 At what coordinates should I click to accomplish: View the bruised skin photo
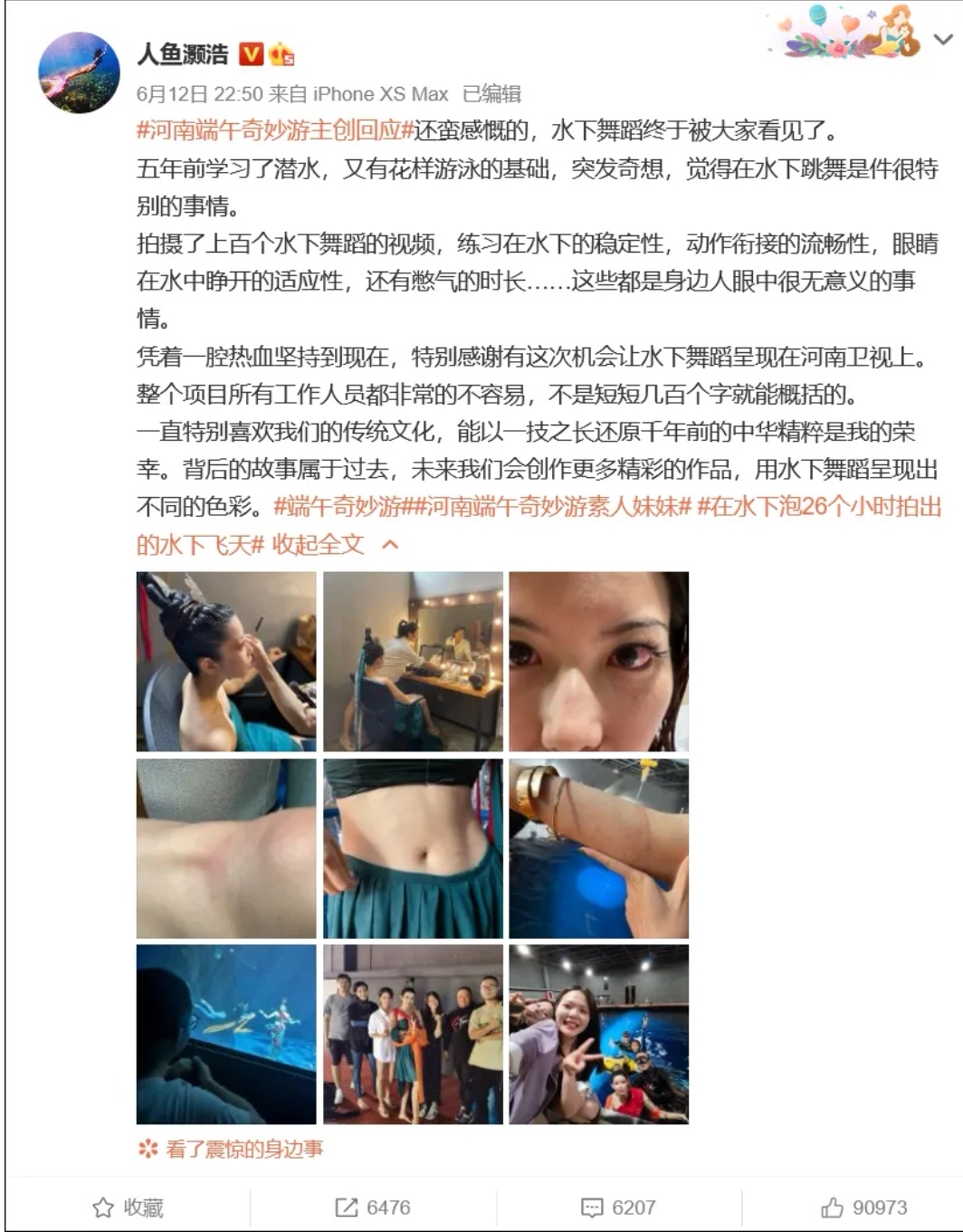[226, 848]
